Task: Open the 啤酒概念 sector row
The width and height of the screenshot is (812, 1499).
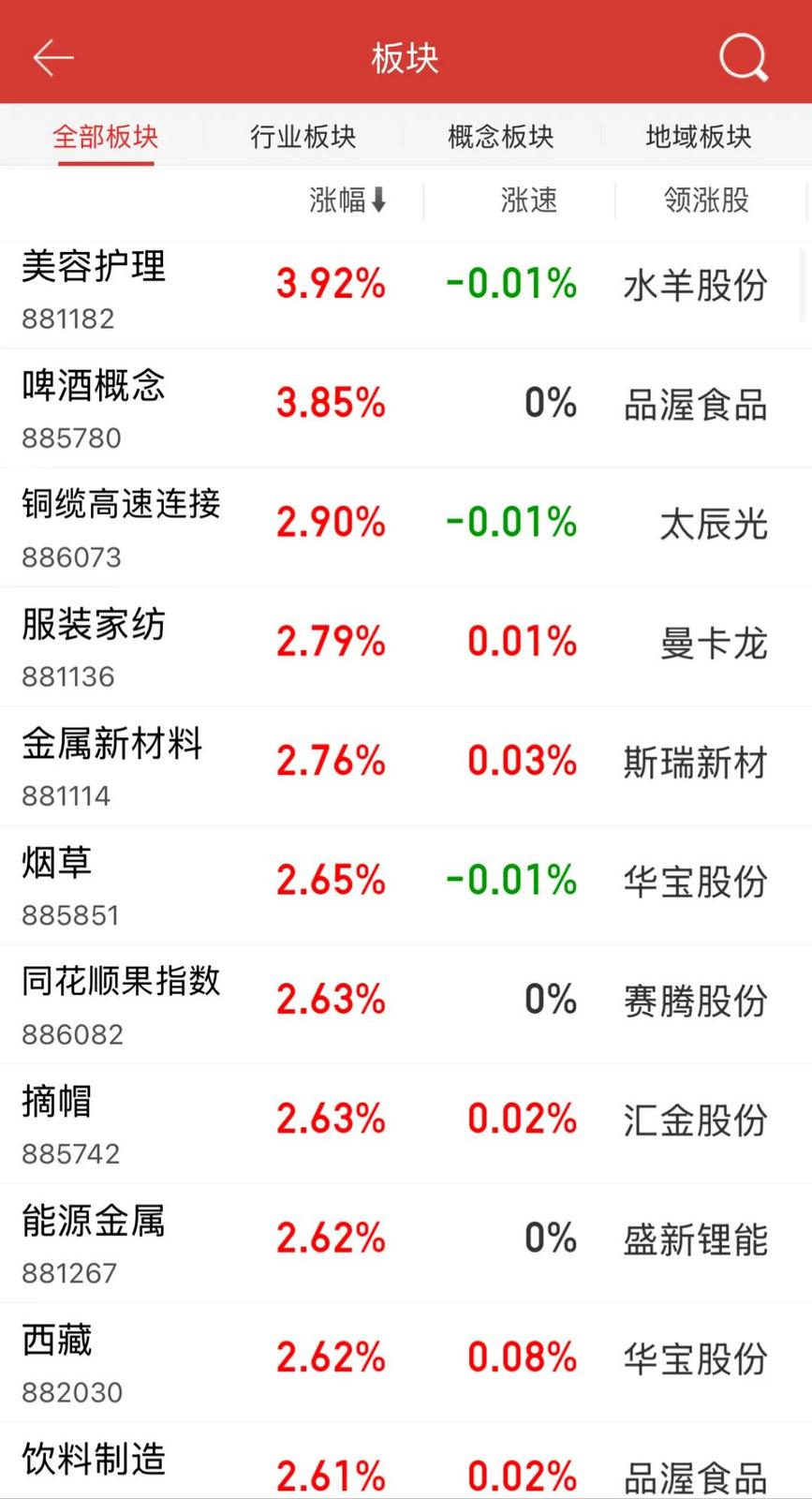Action: point(406,408)
